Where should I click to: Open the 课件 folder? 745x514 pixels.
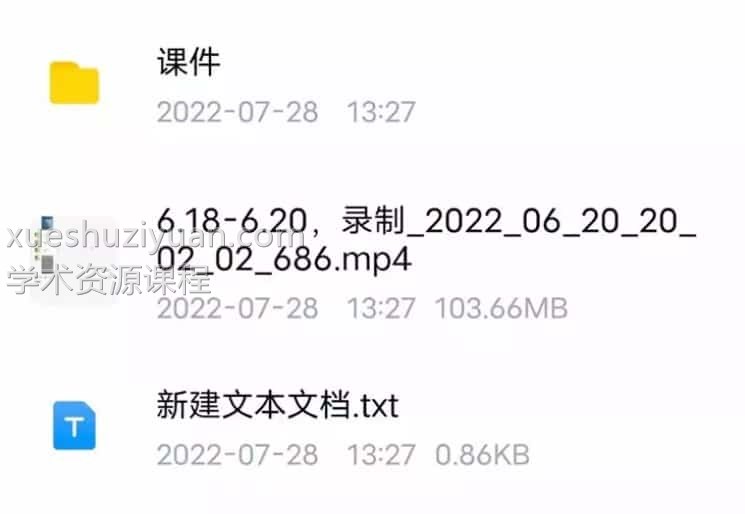pos(188,63)
